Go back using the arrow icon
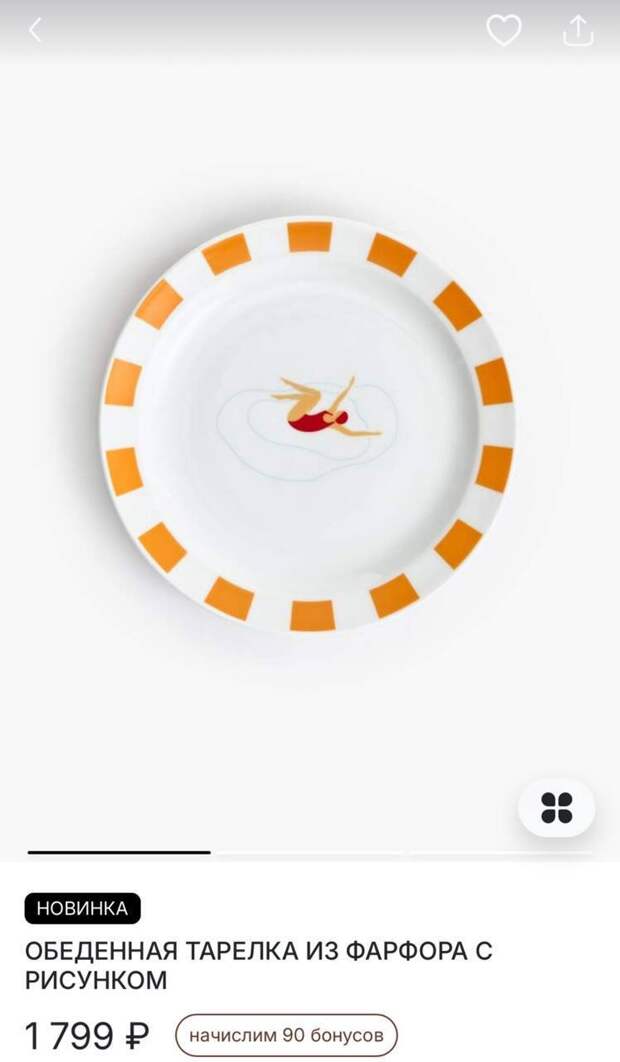This screenshot has height=1062, width=620. pos(35,31)
